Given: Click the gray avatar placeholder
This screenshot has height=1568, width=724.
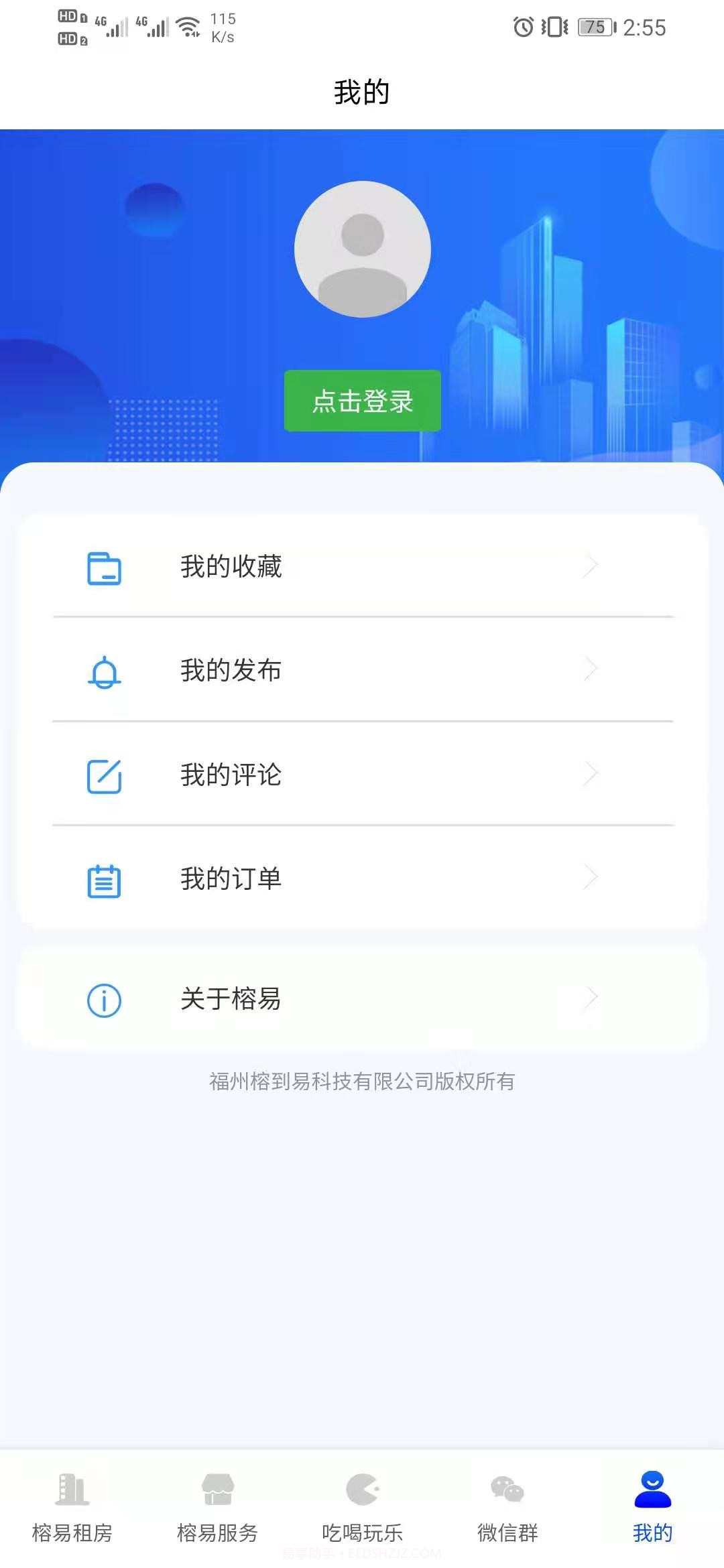Looking at the screenshot, I should pos(362,248).
